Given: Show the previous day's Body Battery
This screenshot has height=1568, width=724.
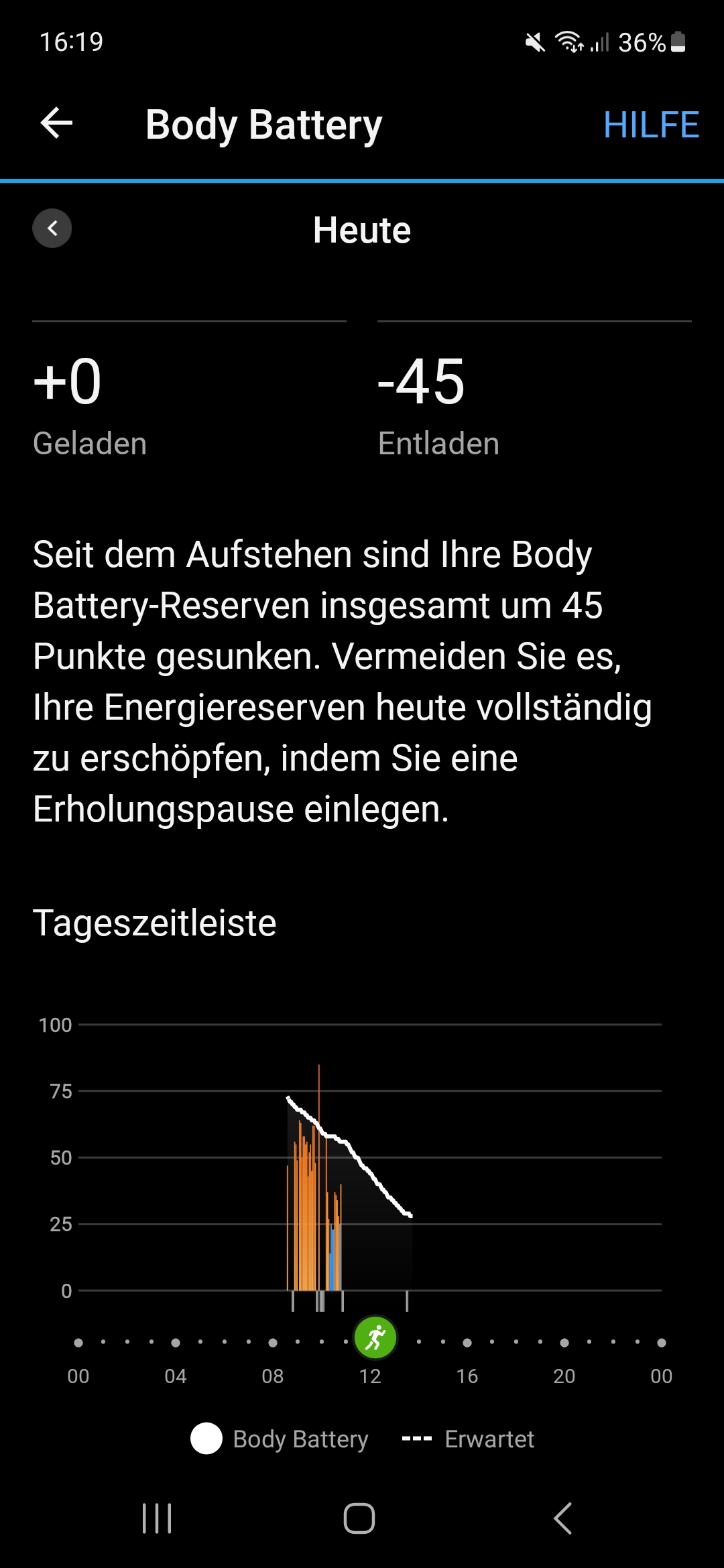Looking at the screenshot, I should tap(52, 228).
